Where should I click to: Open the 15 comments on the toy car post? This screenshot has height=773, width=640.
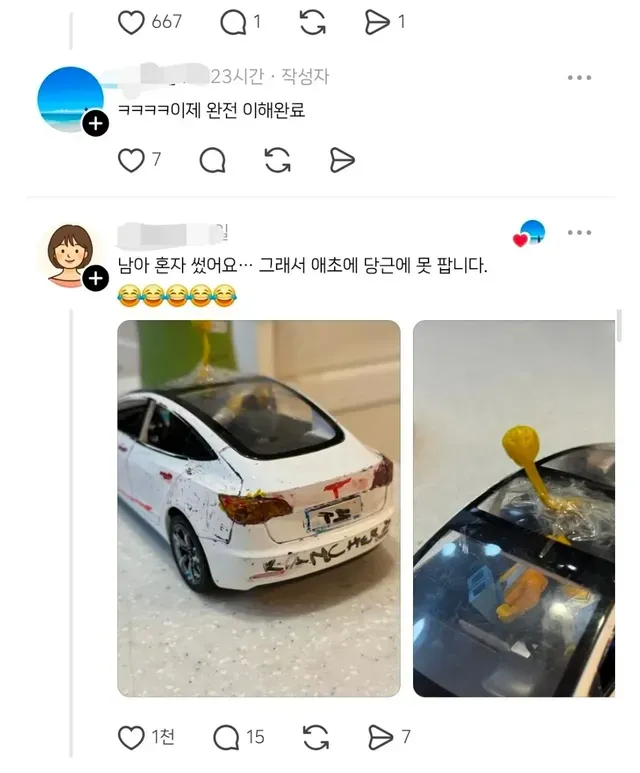228,738
